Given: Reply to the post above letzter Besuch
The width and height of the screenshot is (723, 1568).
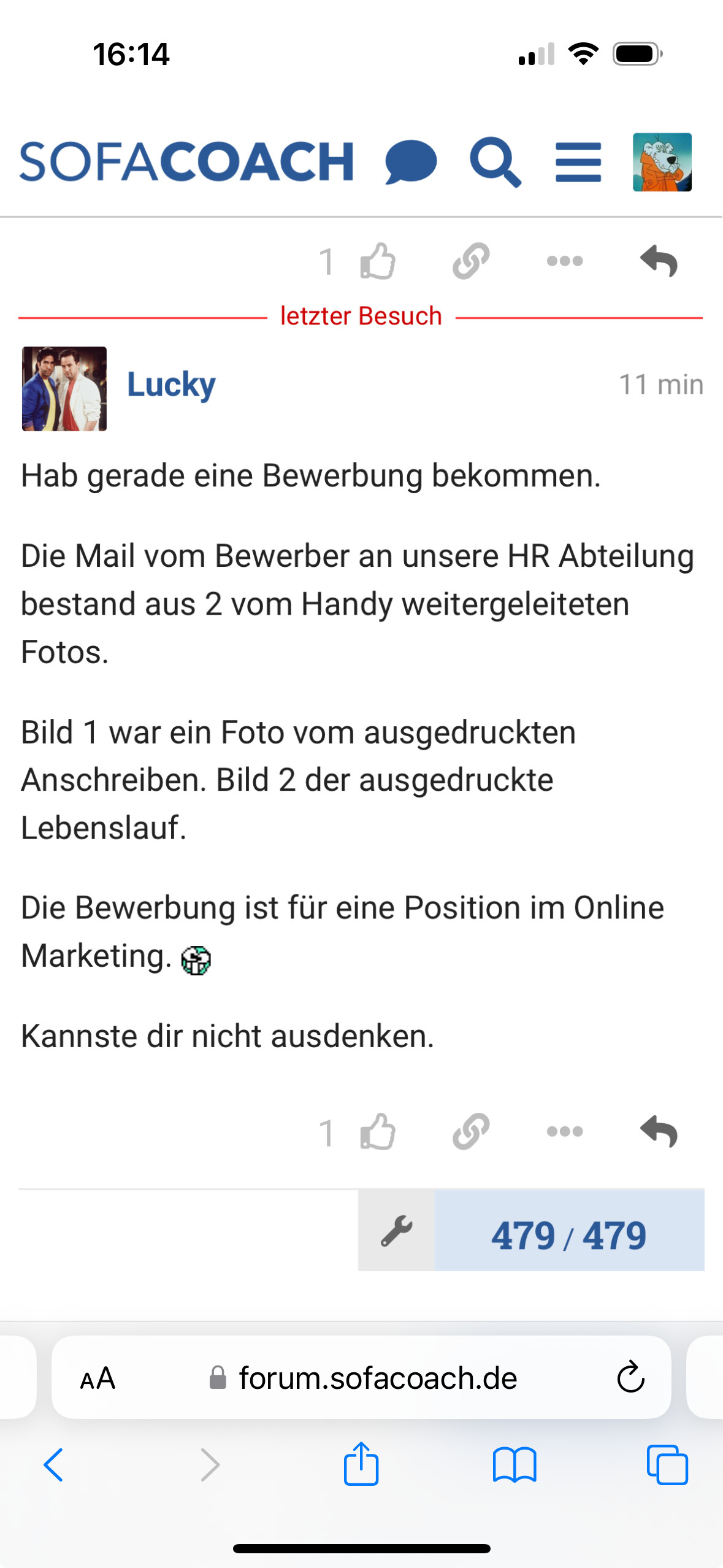Looking at the screenshot, I should (x=659, y=261).
